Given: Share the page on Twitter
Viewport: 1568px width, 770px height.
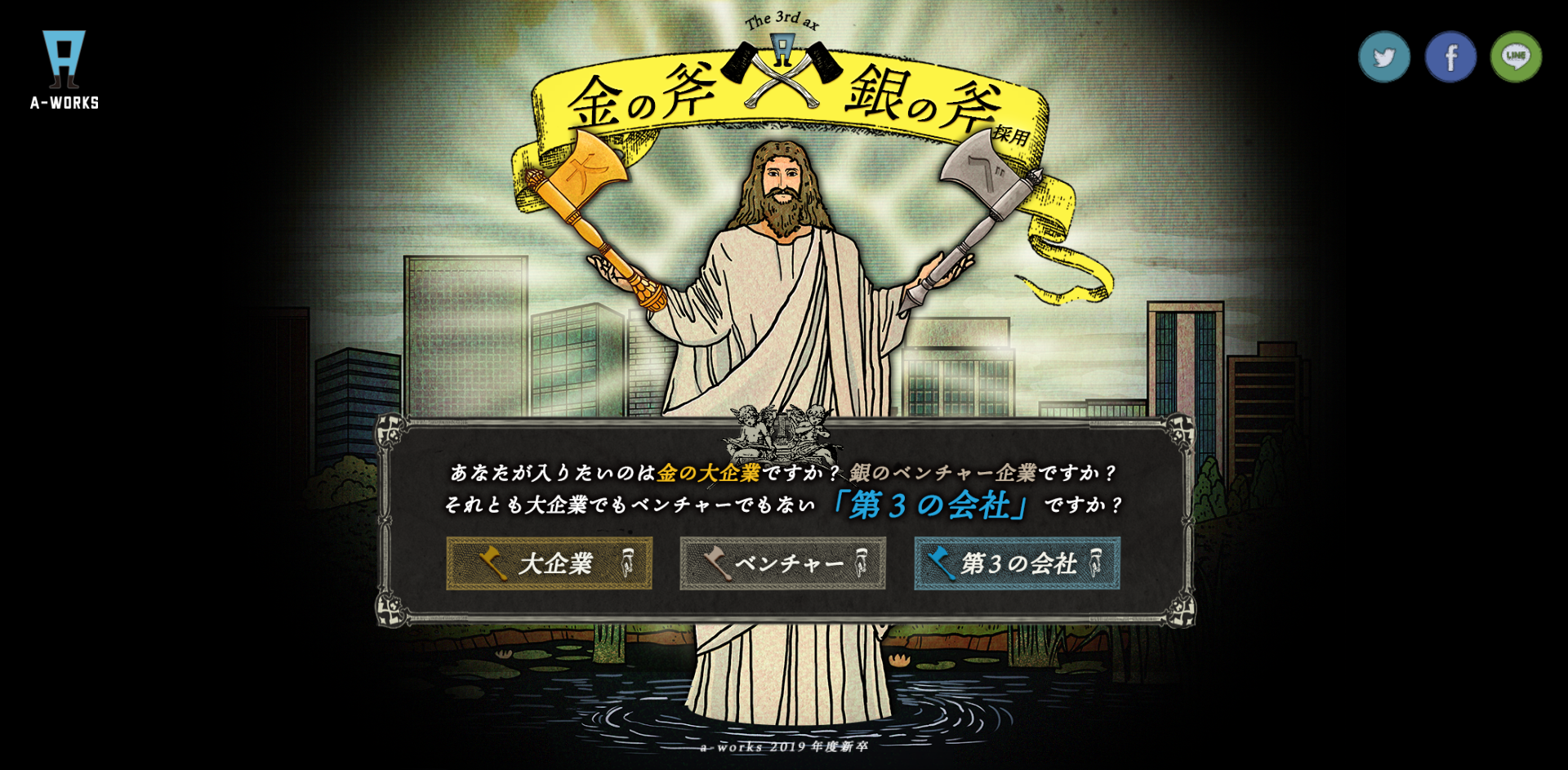Looking at the screenshot, I should [x=1383, y=57].
